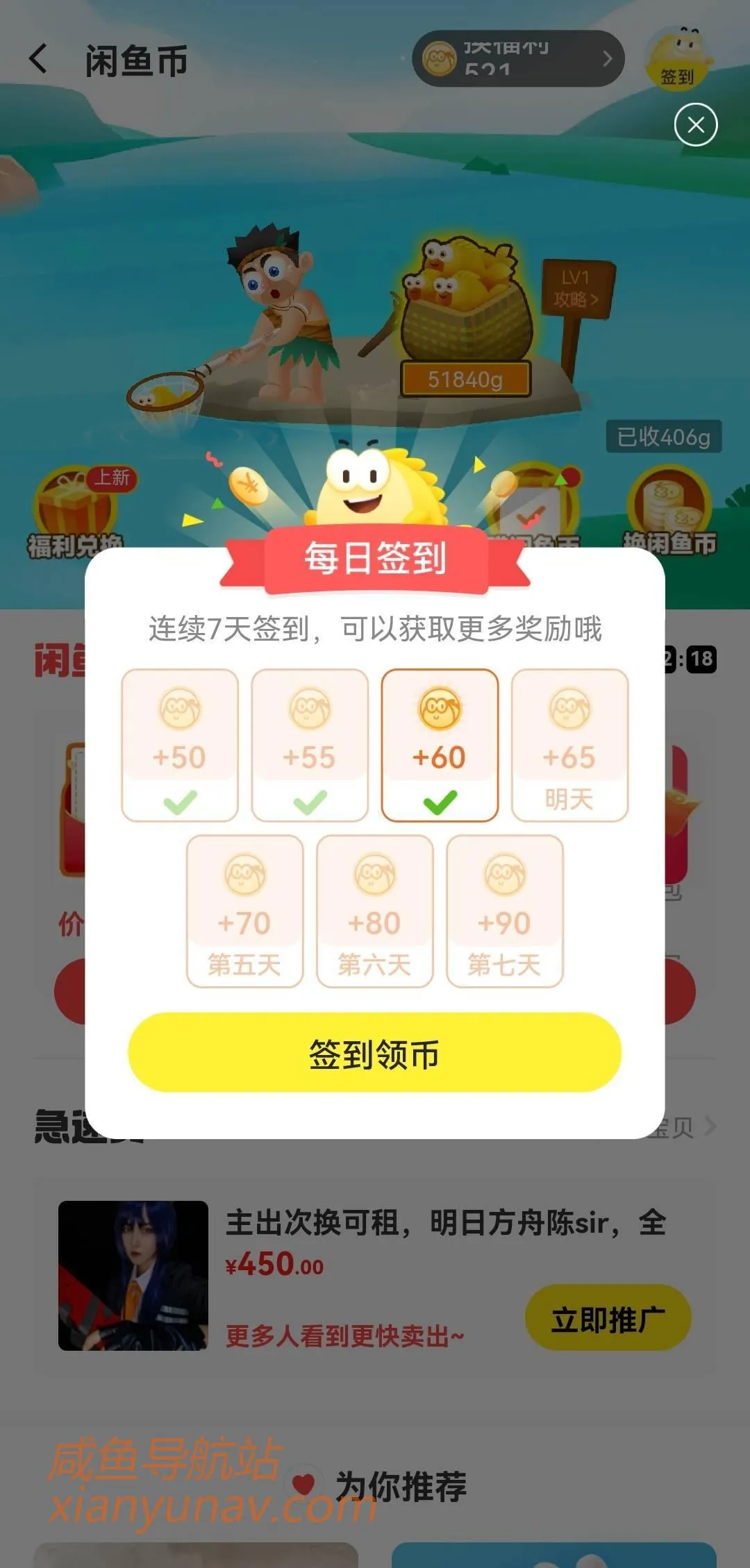
Task: Go back using the 闲鱼币 back arrow
Action: click(x=38, y=60)
